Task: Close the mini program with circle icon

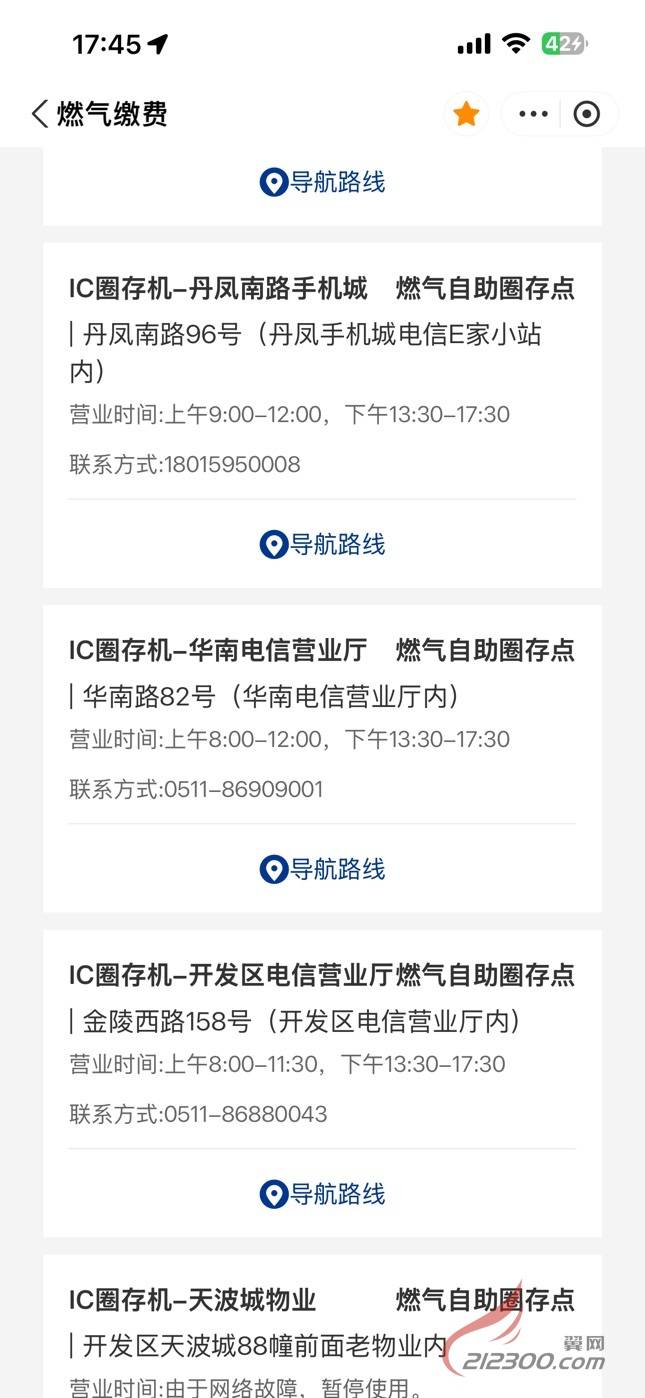Action: coord(587,114)
